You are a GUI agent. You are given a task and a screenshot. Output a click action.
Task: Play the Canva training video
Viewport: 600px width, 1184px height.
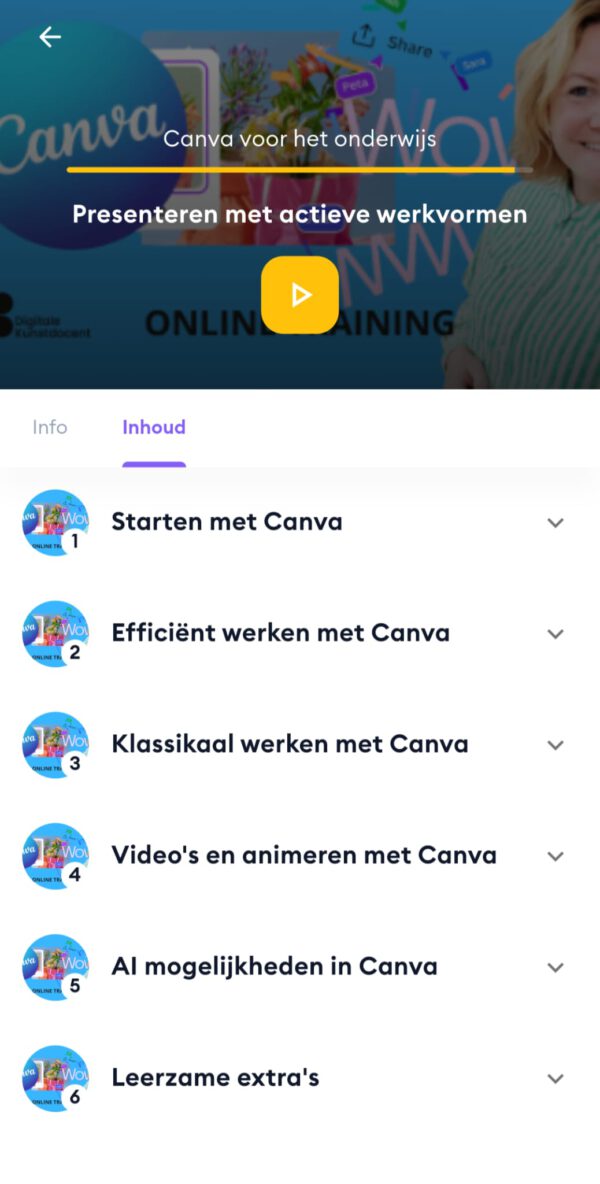click(300, 295)
